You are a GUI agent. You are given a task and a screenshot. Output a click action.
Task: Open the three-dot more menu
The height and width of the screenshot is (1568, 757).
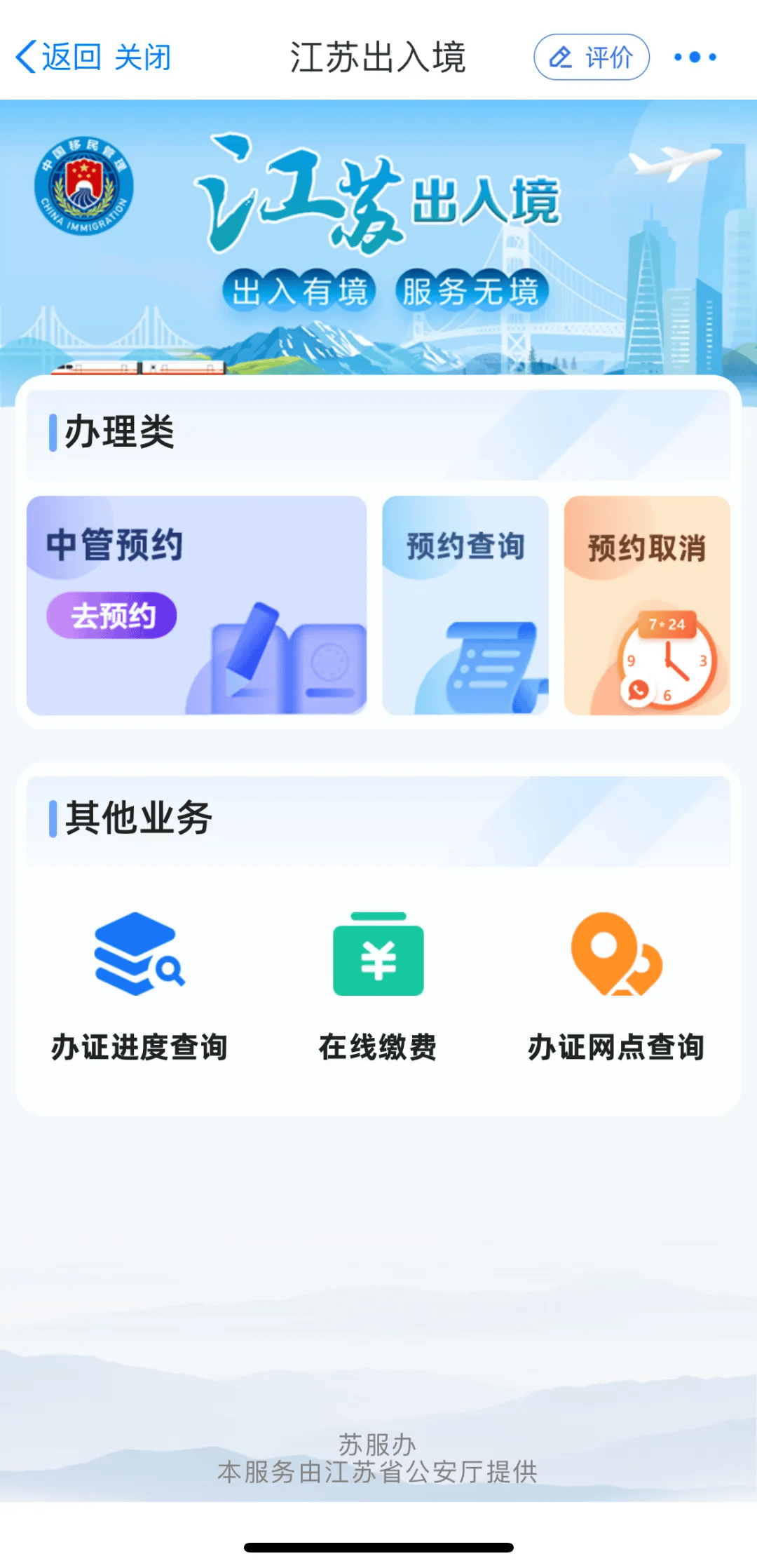coord(695,57)
